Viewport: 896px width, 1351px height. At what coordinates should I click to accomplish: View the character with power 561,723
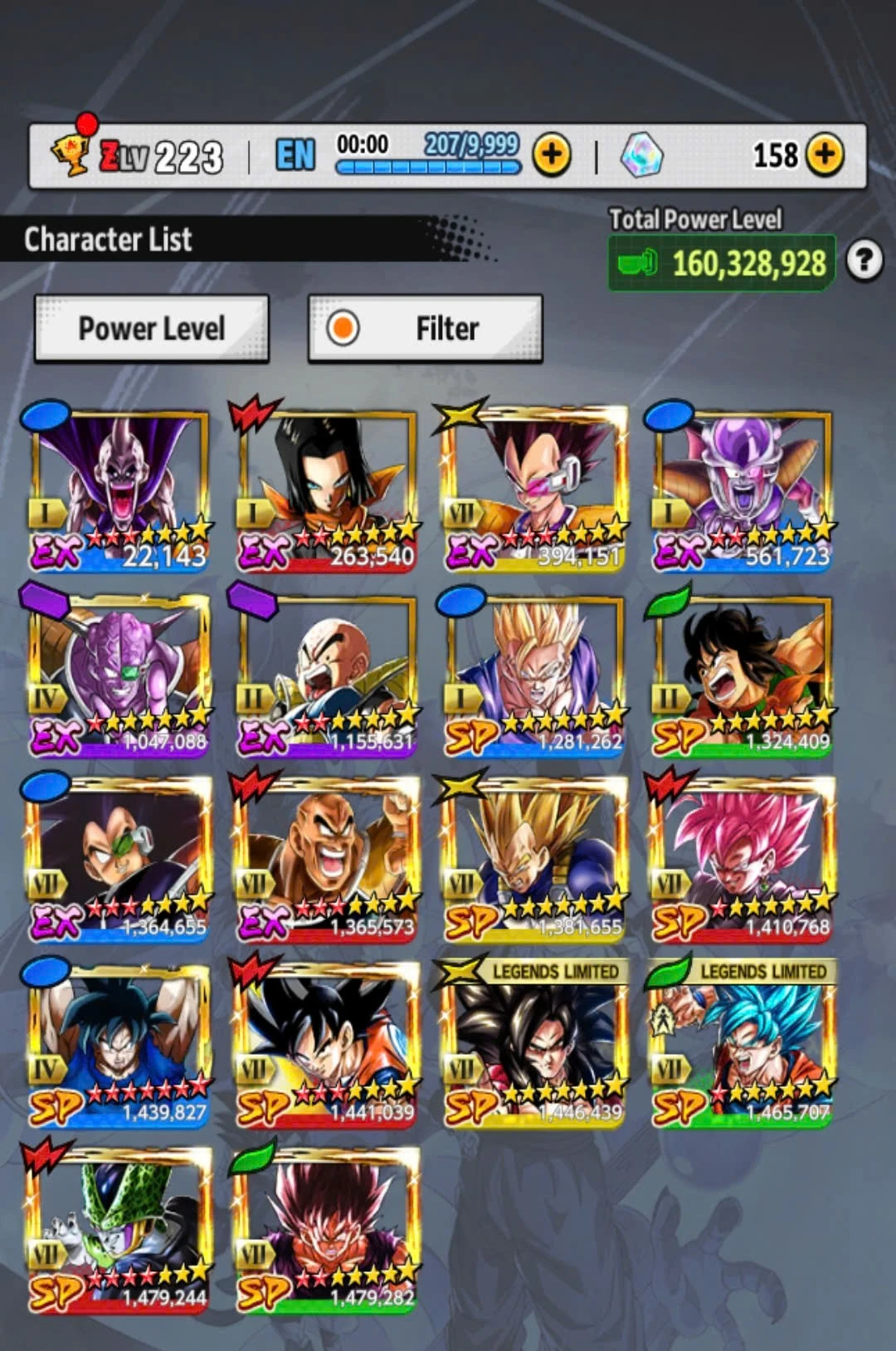coord(743,490)
